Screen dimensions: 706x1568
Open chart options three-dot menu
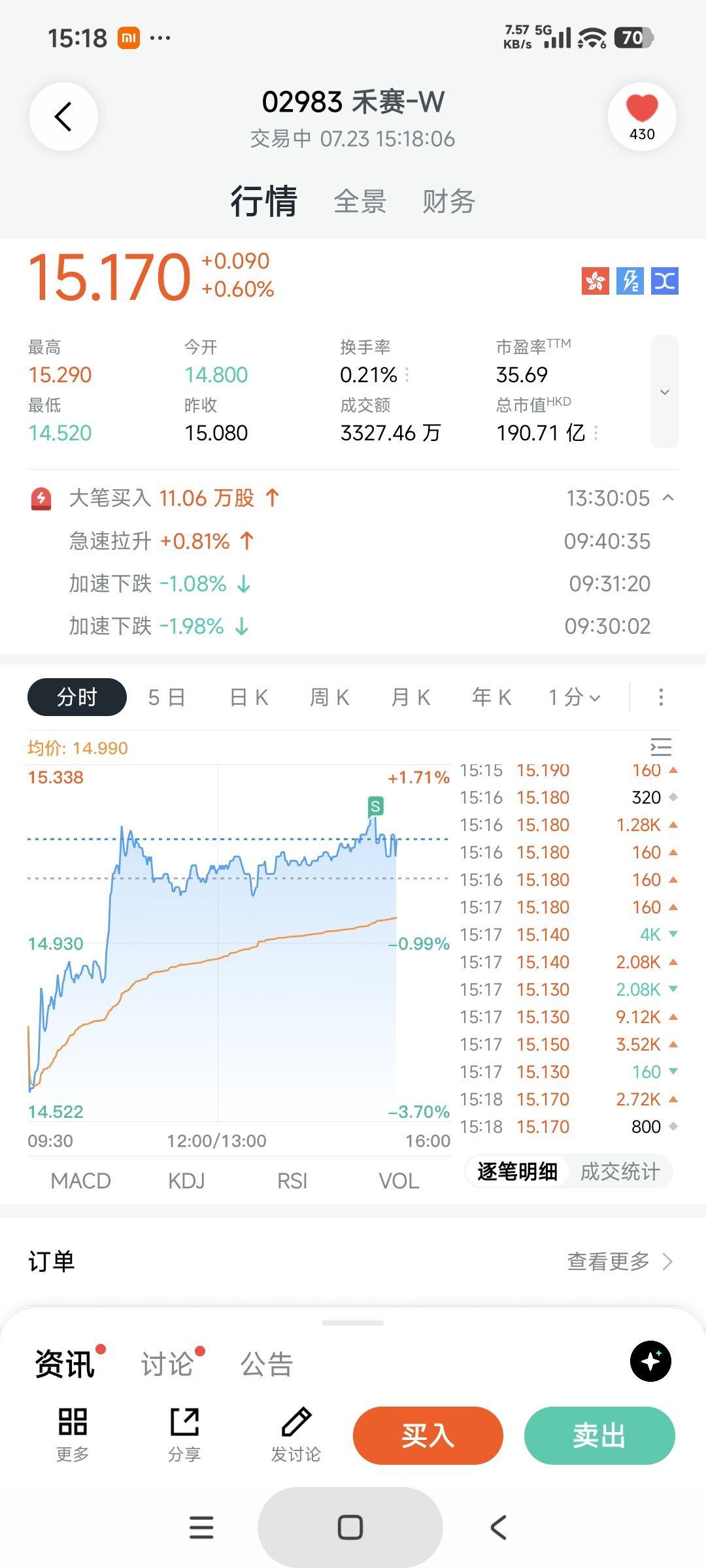coord(661,697)
